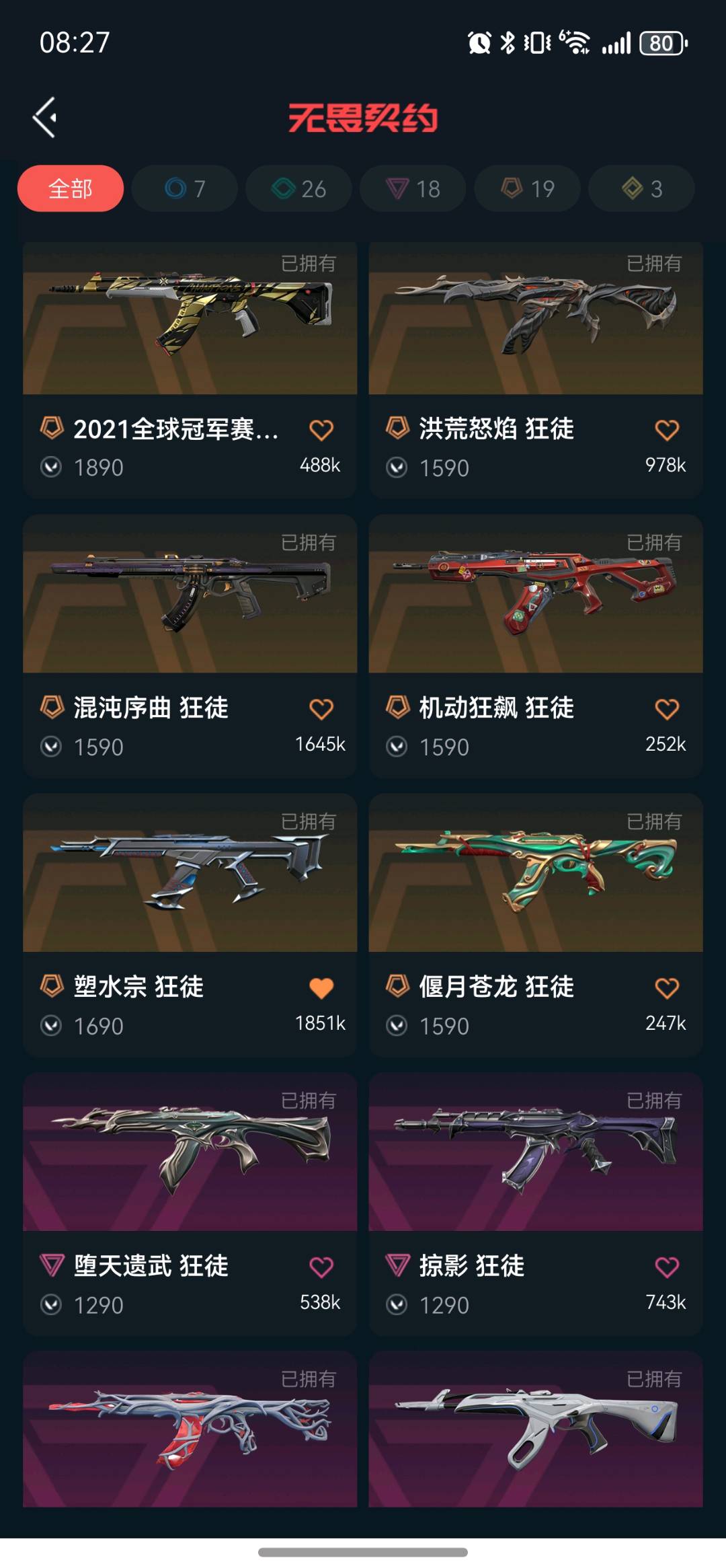
Task: Open the 机动狂飙 狂徒 skin card
Action: 535,599
